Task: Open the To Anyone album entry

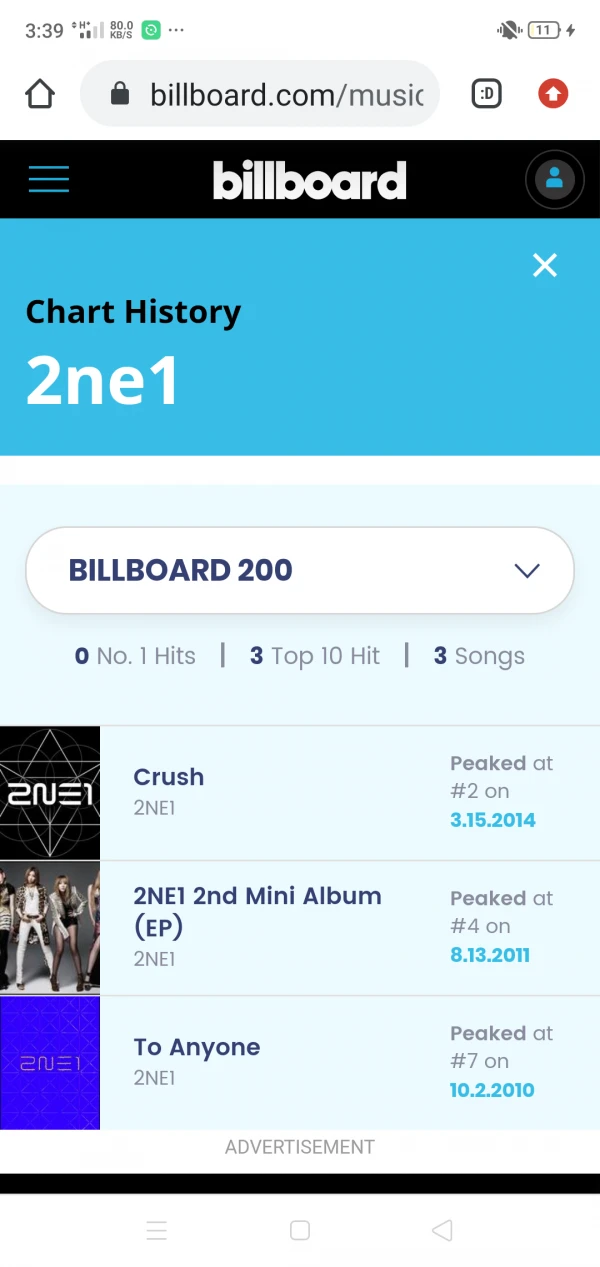Action: pyautogui.click(x=196, y=1047)
